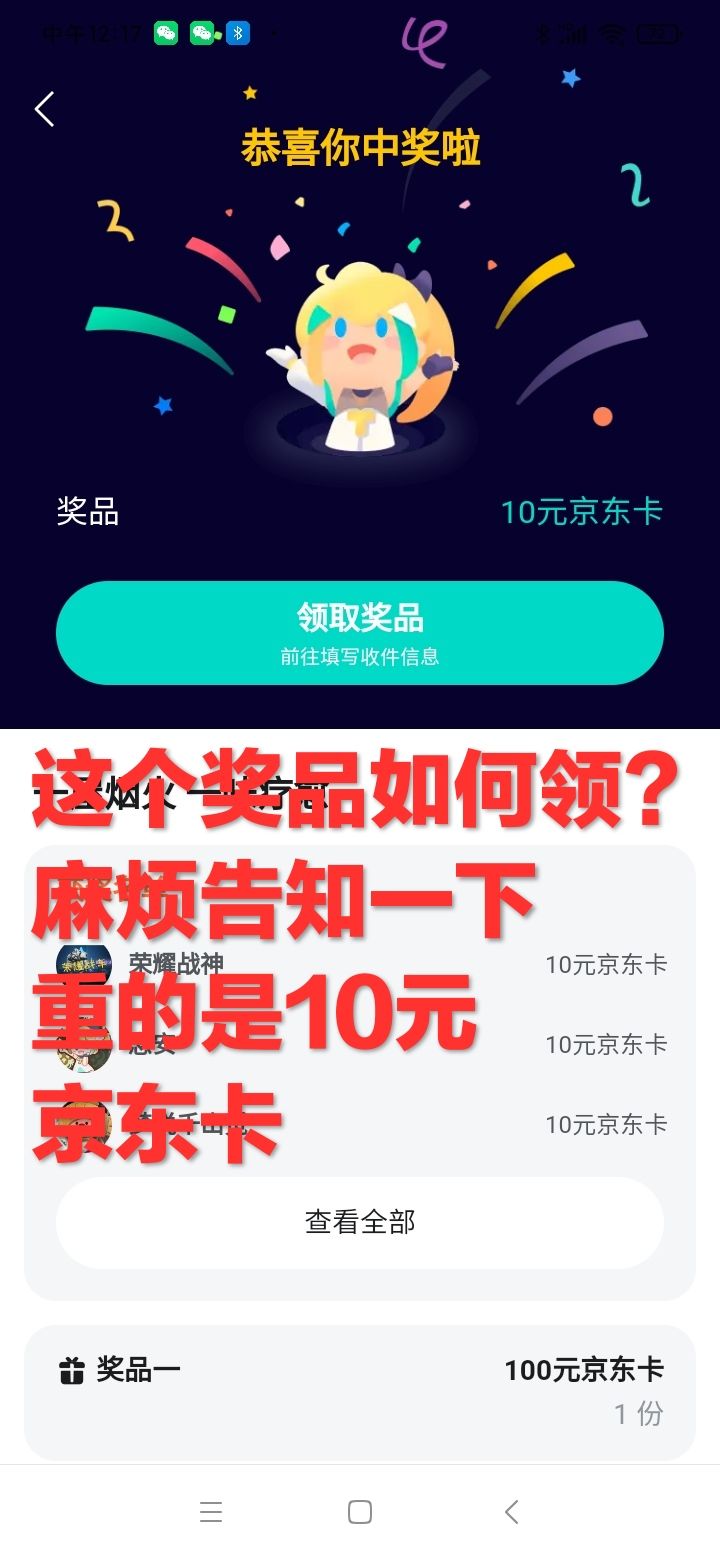
Task: Tap the navigation back key at bottom right
Action: 510,1512
